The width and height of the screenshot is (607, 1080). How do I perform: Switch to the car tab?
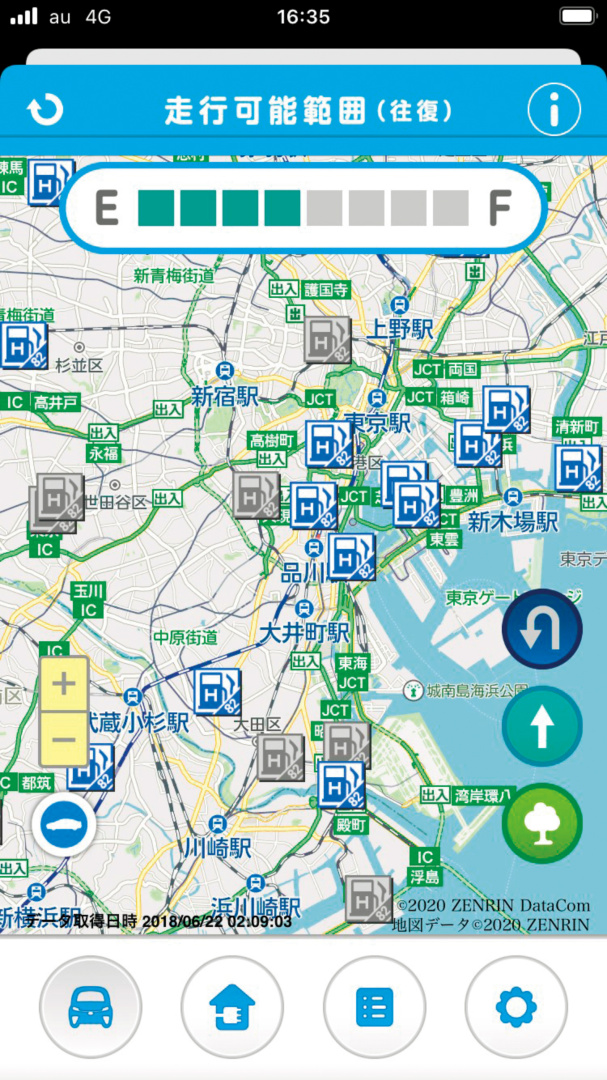pos(91,1006)
